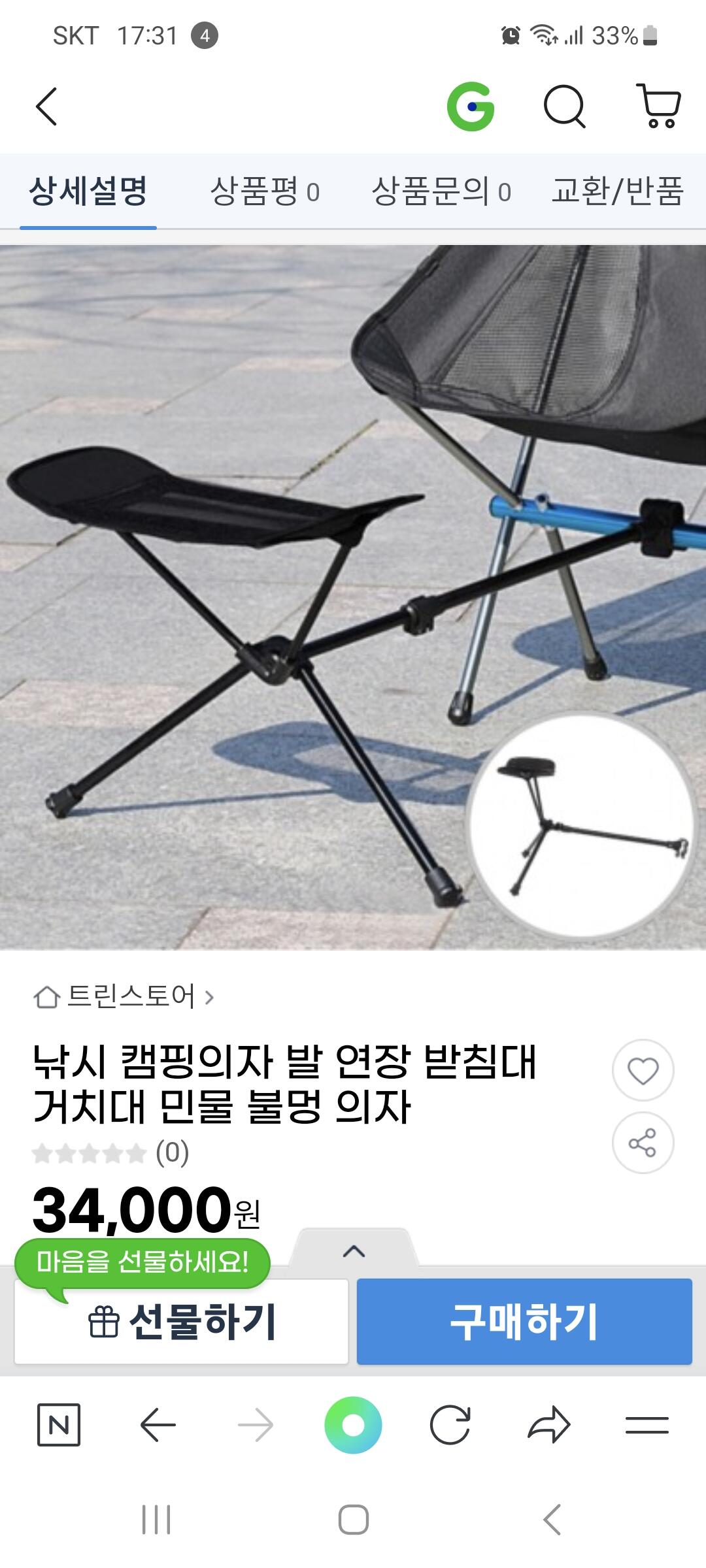This screenshot has height=1568, width=706.
Task: Tap the browser's share arrow
Action: (548, 1425)
